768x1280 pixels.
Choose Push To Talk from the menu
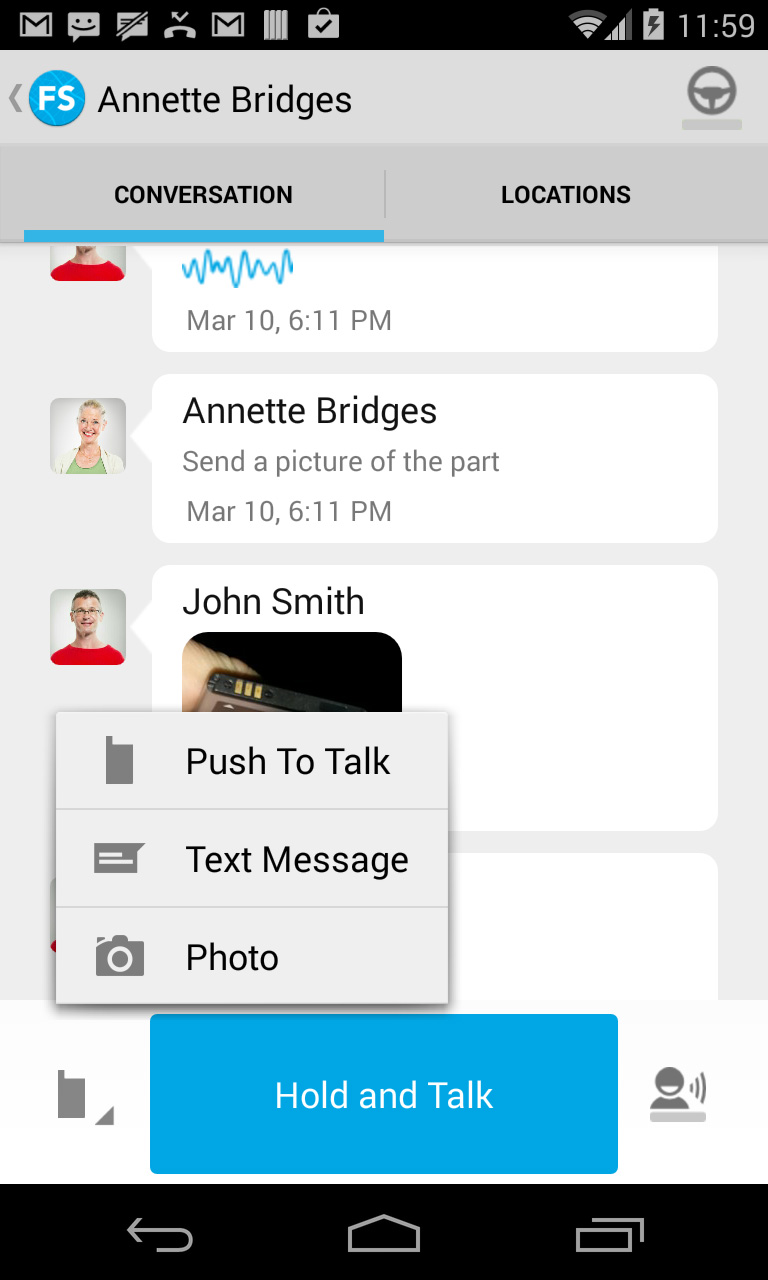click(x=252, y=761)
